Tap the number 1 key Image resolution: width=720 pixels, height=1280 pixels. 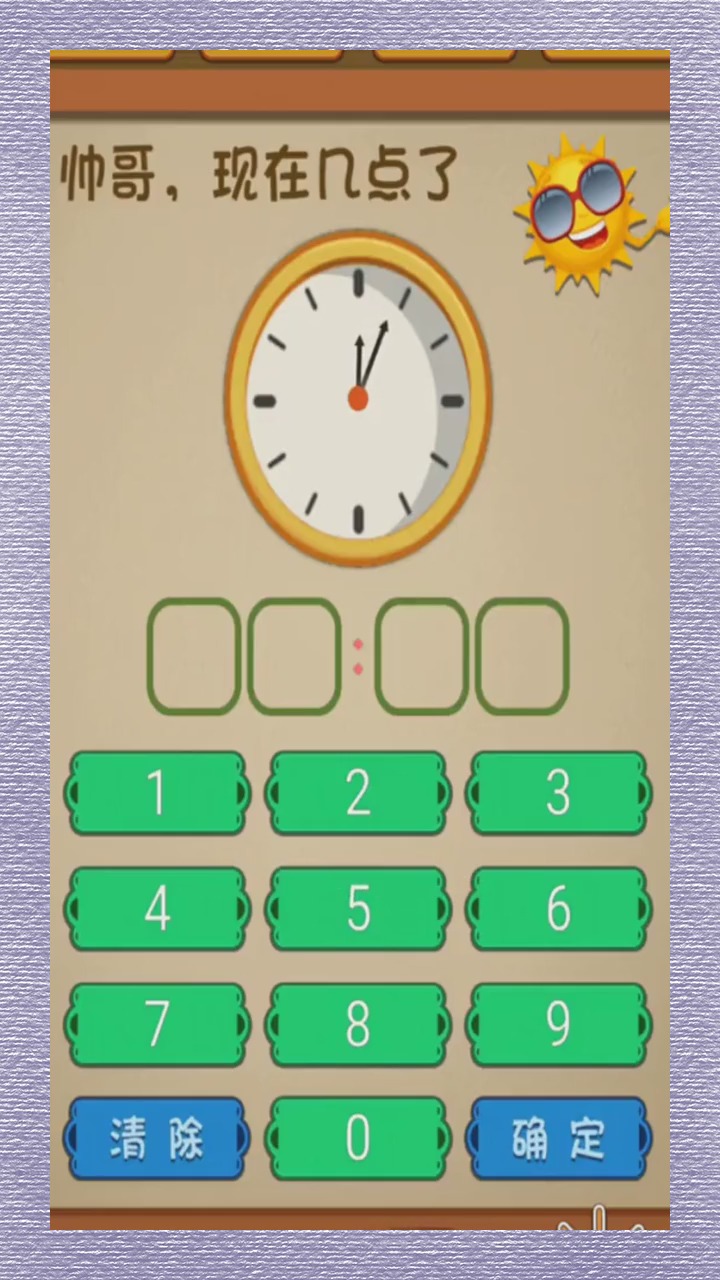click(x=157, y=793)
